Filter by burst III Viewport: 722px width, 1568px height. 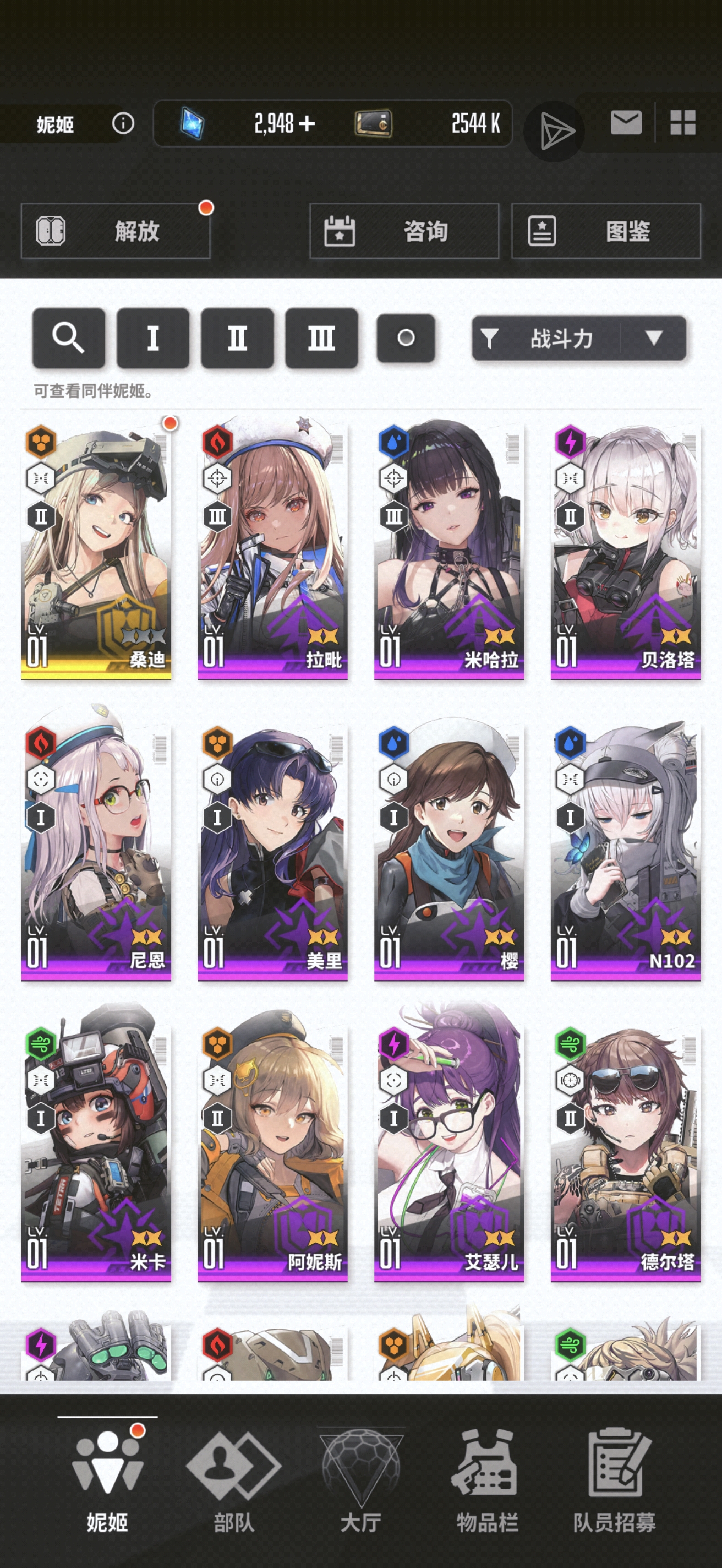pos(321,338)
